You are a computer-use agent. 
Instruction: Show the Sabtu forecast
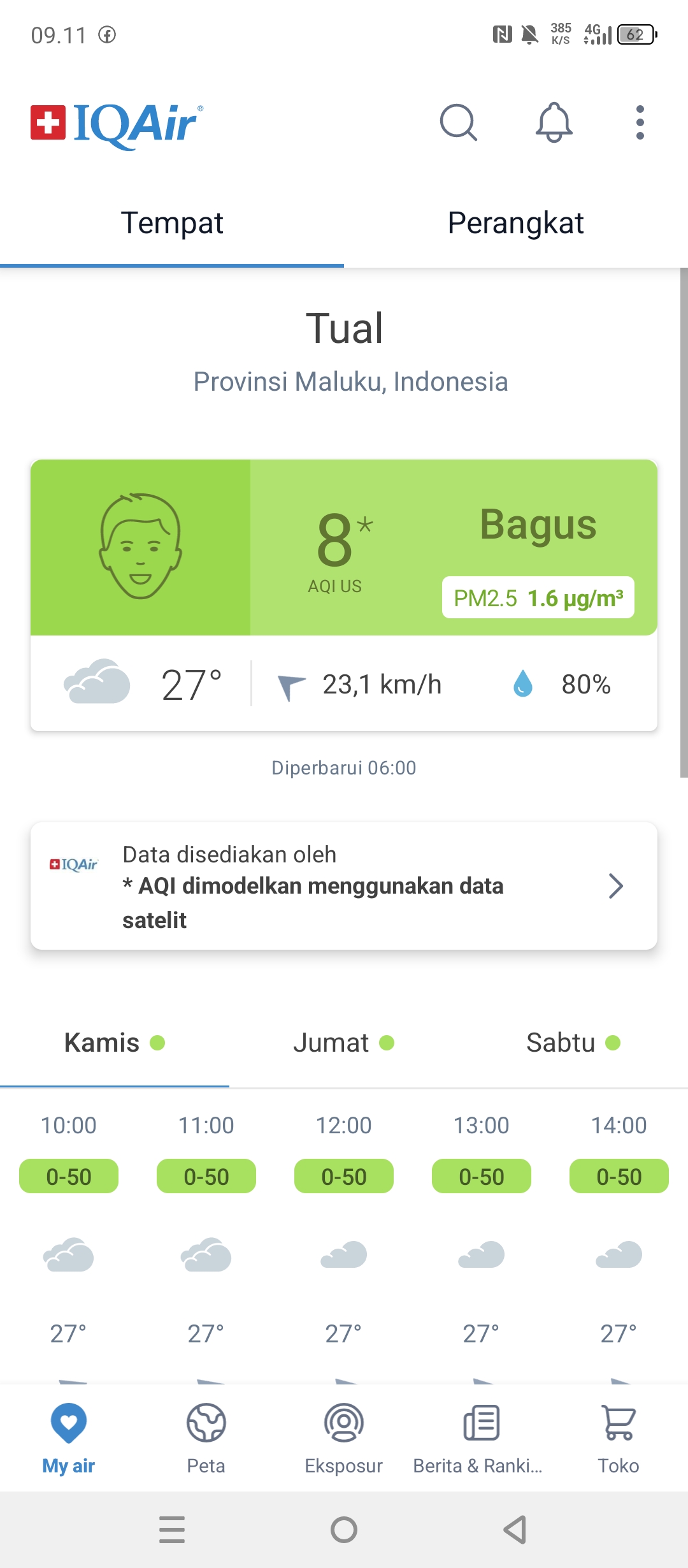[x=573, y=1043]
